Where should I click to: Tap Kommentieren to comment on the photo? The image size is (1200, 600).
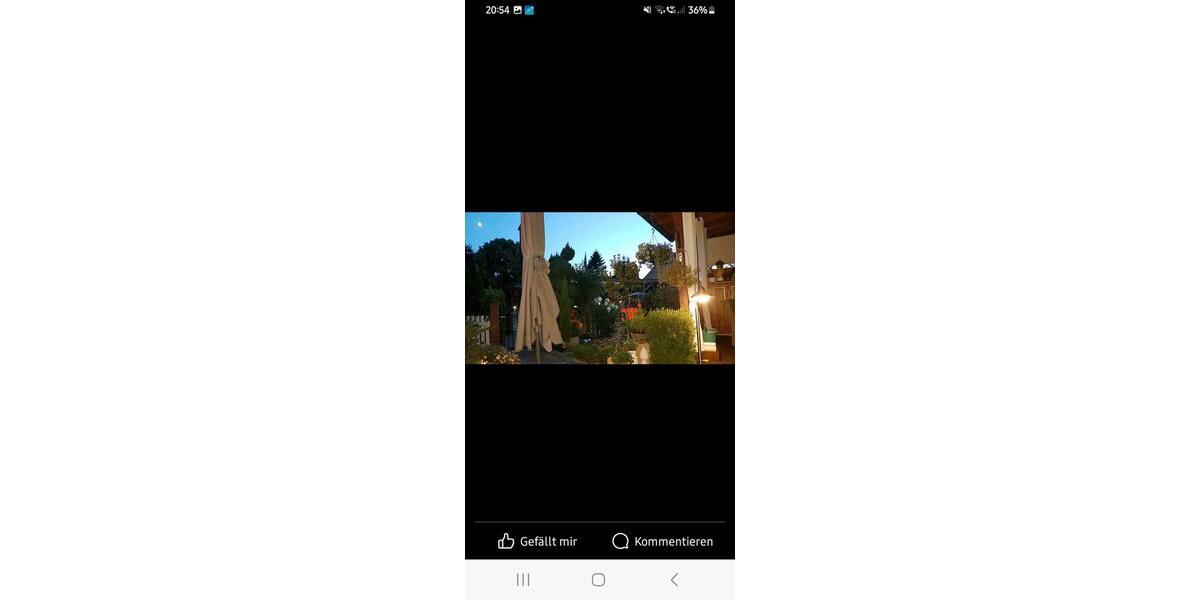[x=662, y=541]
